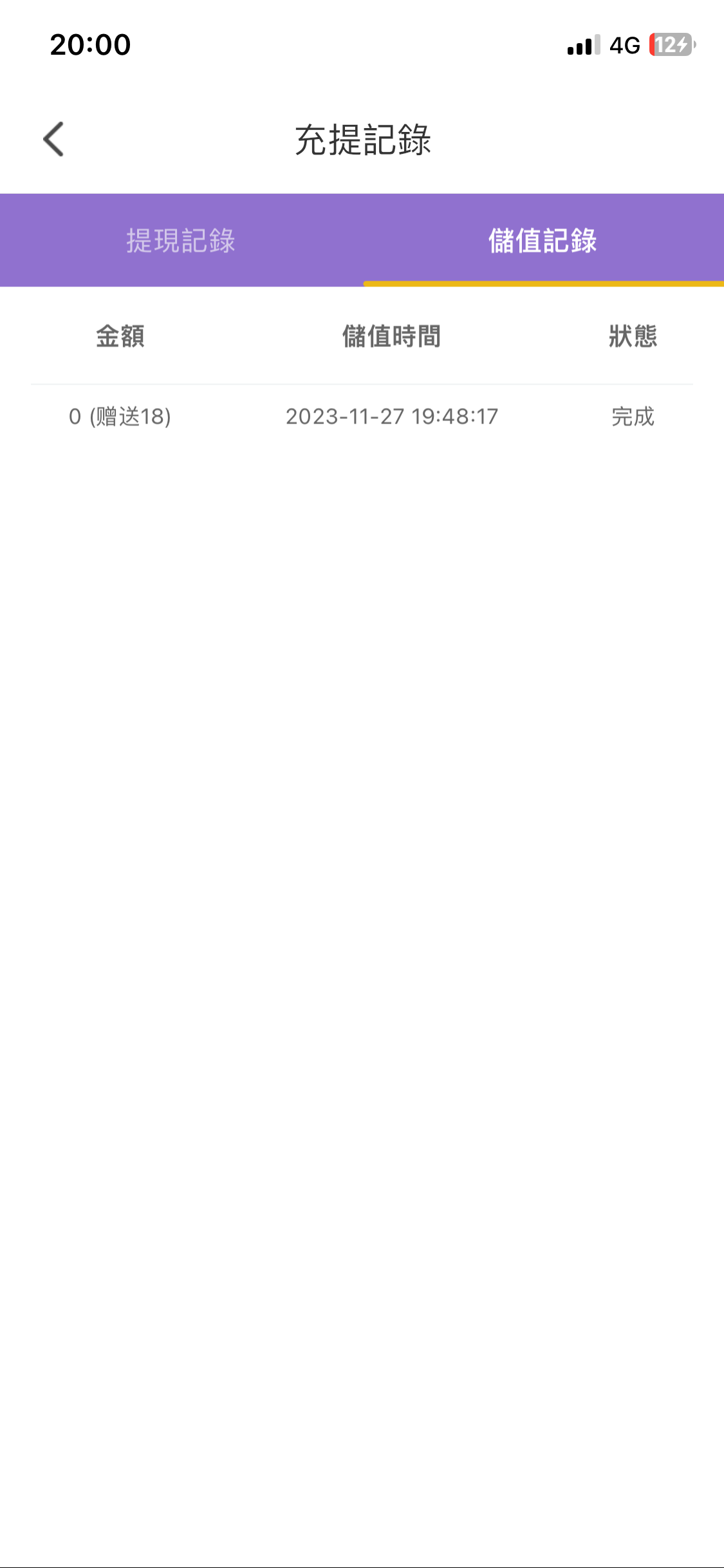
Task: Switch to the 提現記錄 tab
Action: [x=181, y=241]
